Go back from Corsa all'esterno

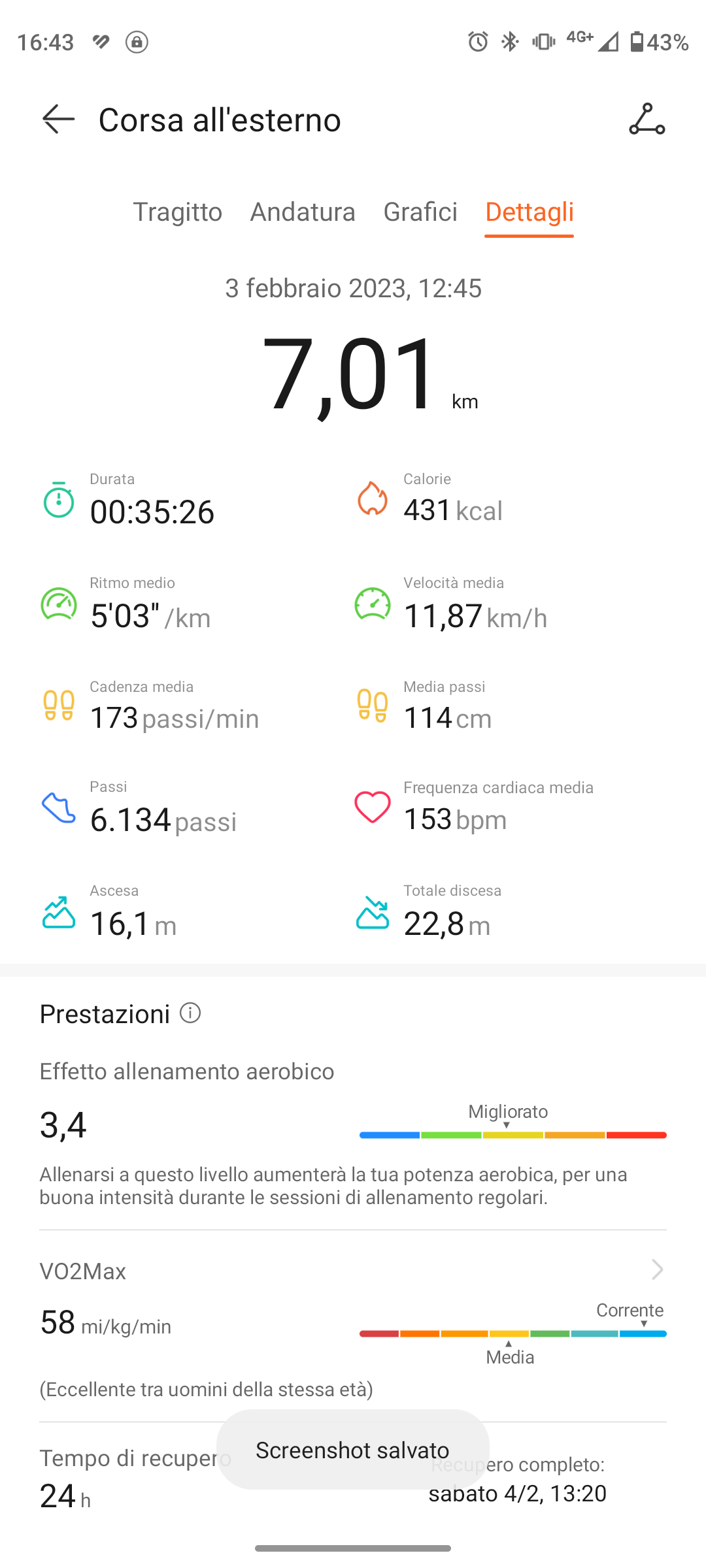pos(58,120)
